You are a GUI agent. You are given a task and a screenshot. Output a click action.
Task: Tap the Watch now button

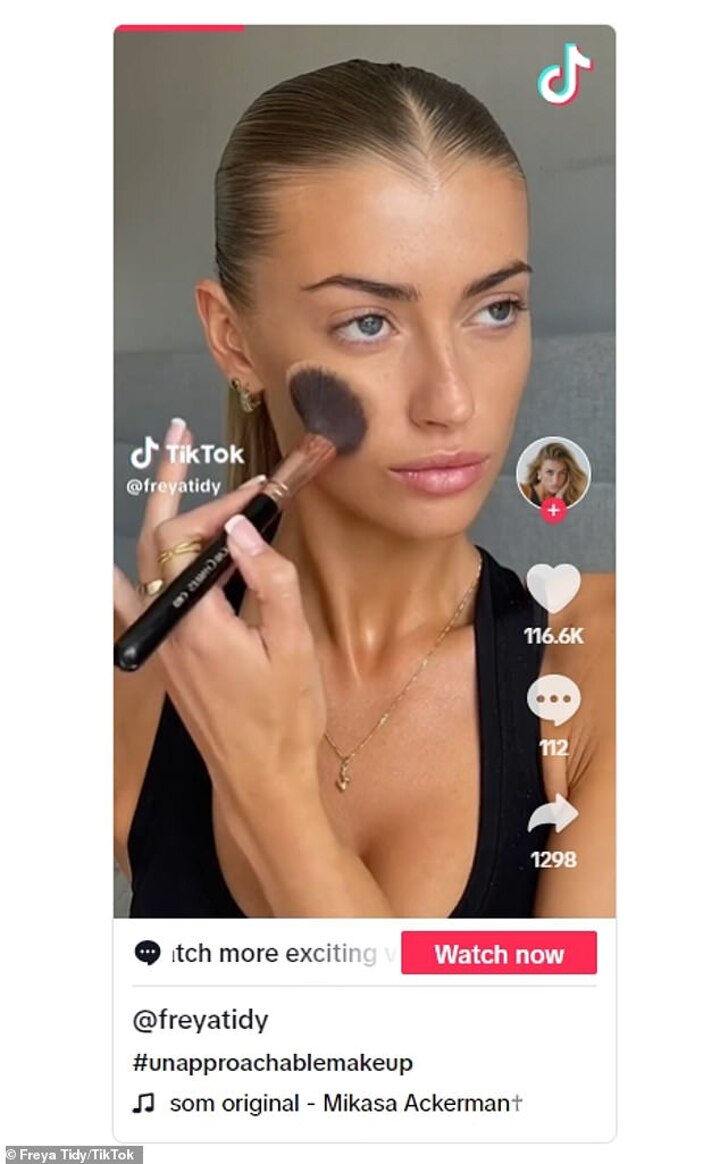[498, 953]
